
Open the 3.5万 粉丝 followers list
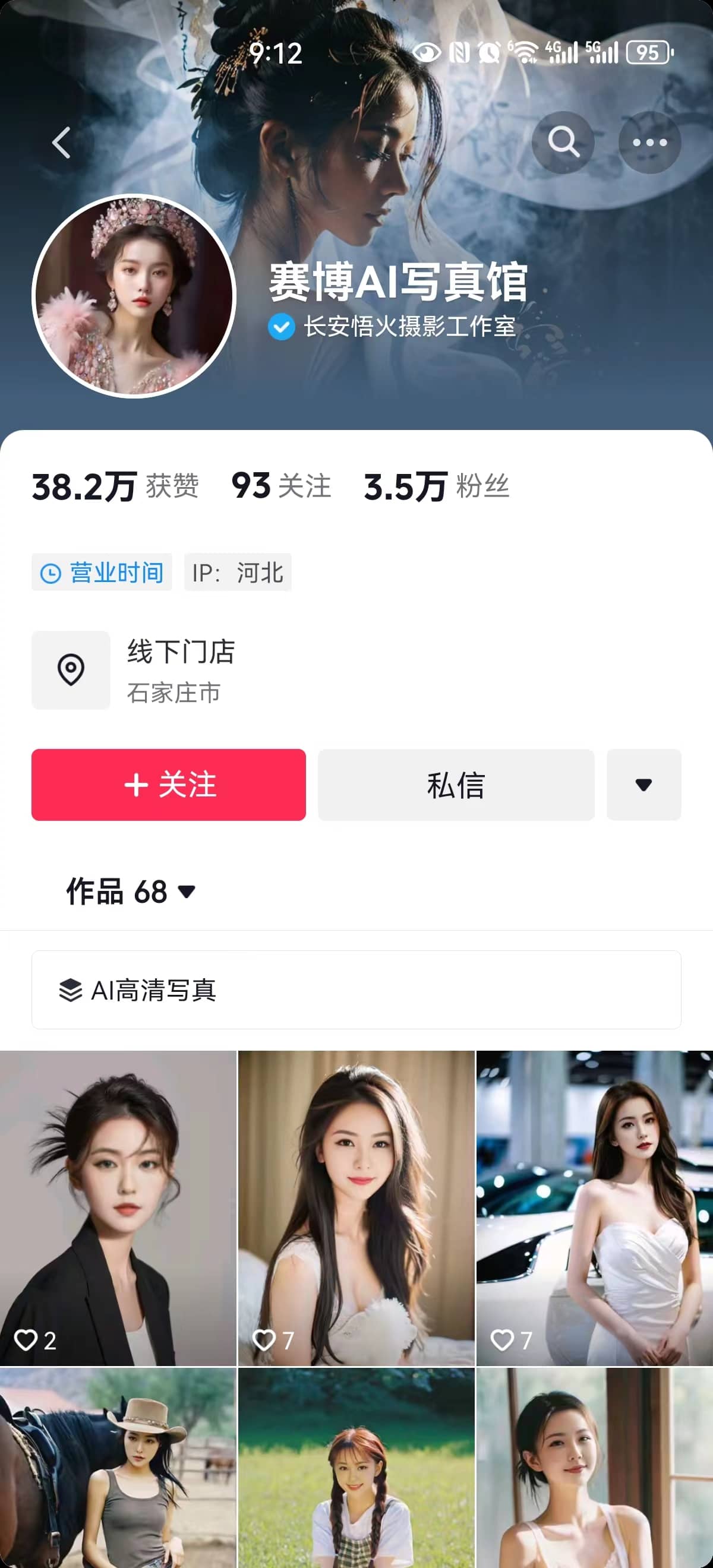(x=436, y=486)
